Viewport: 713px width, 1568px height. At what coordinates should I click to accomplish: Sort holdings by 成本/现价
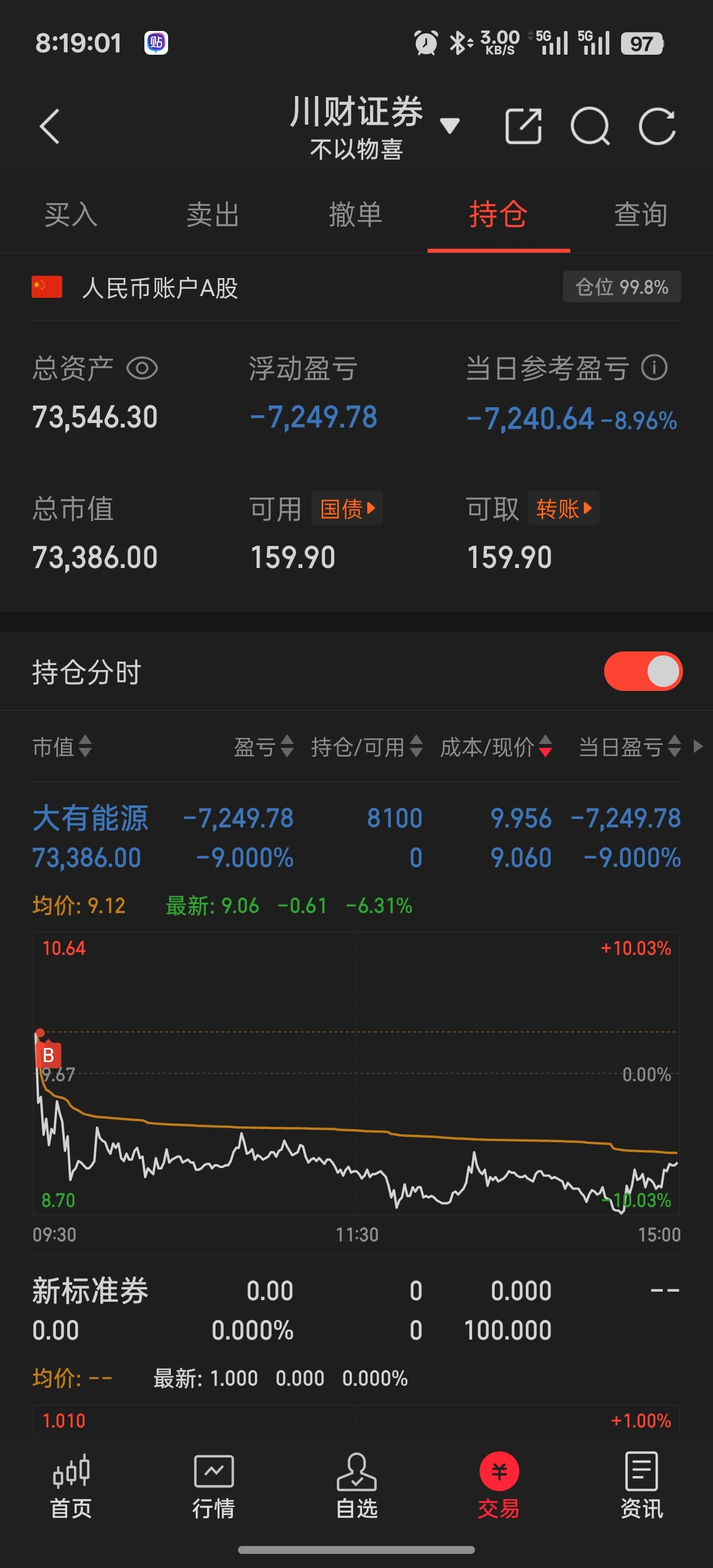click(496, 747)
